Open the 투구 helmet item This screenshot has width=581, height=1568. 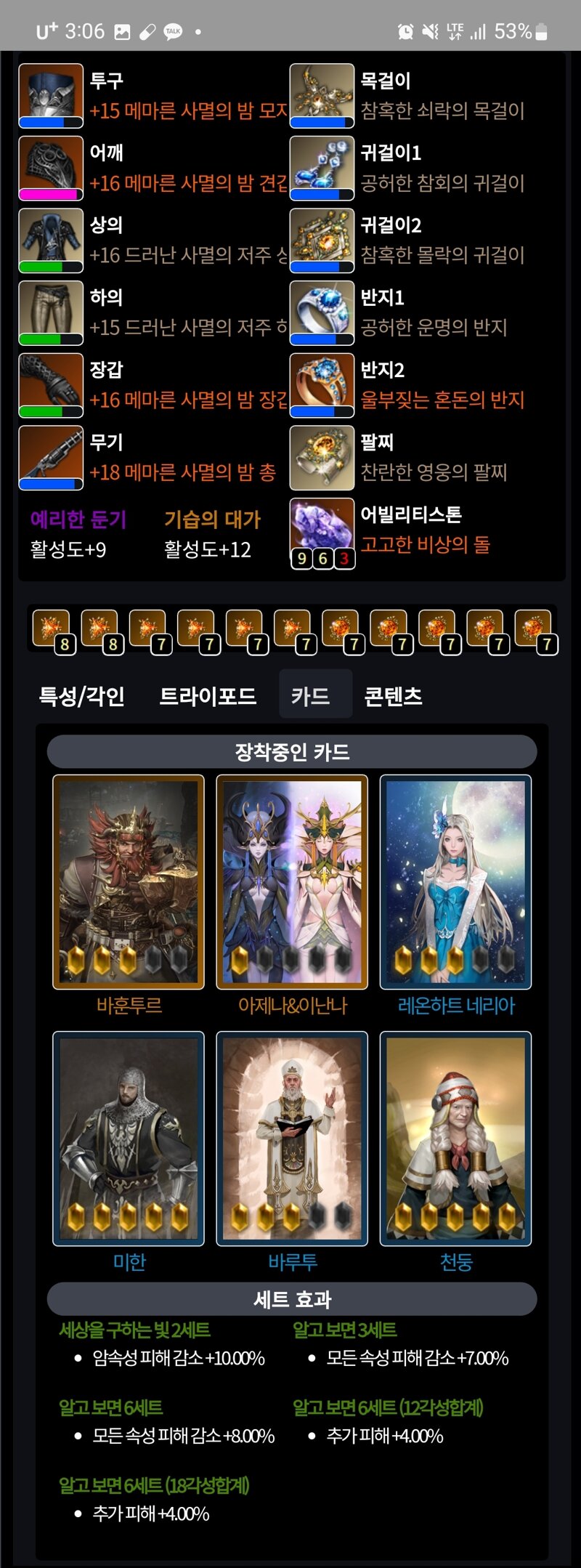click(51, 95)
